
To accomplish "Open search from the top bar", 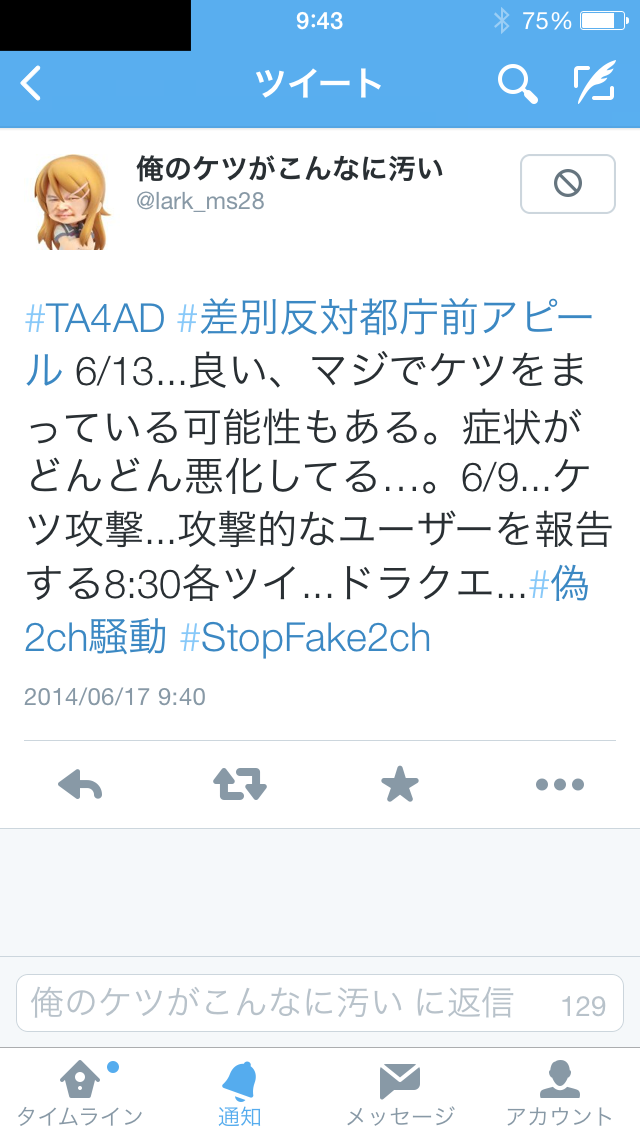I will (x=517, y=84).
